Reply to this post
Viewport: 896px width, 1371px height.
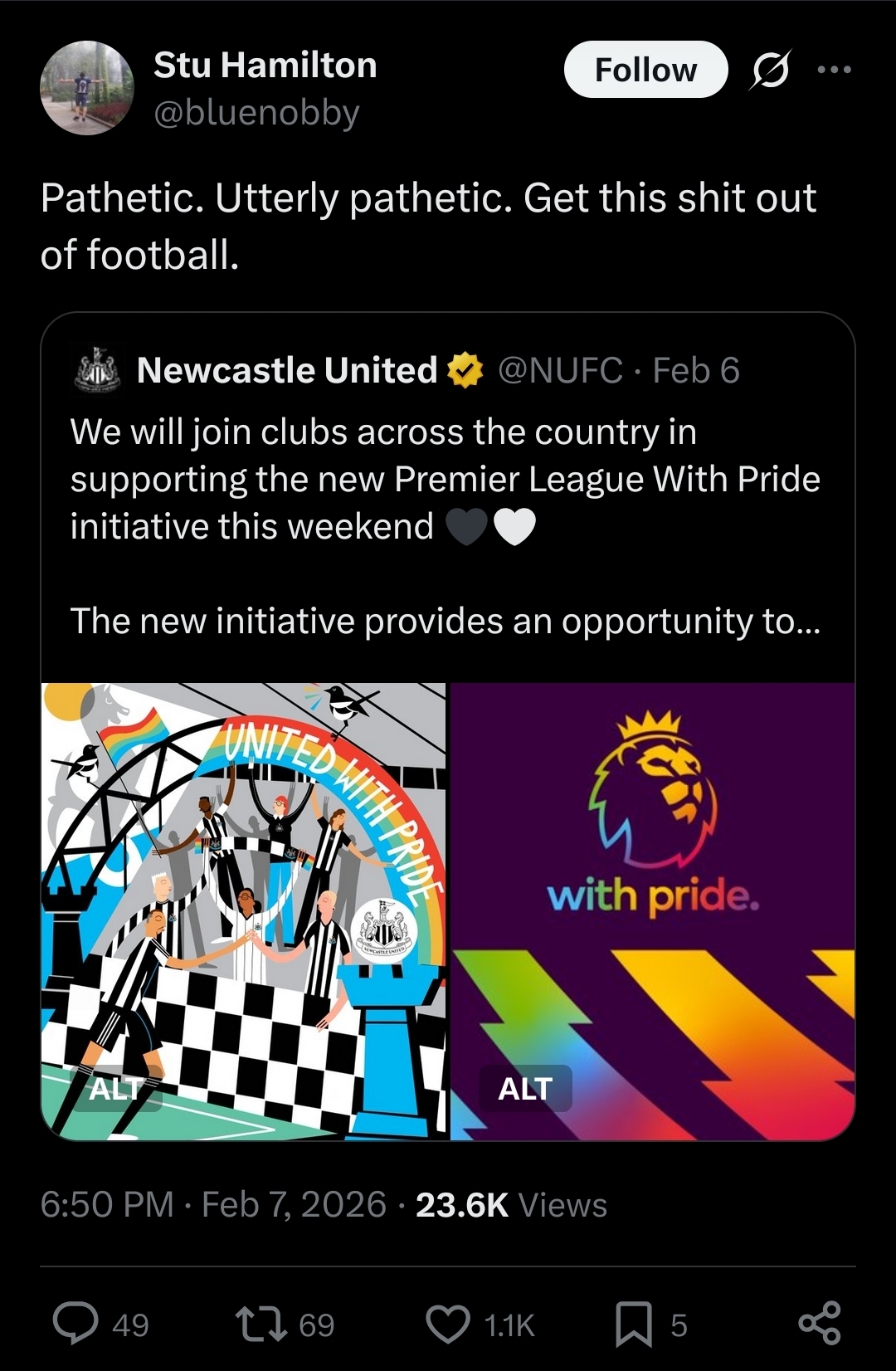(76, 1323)
